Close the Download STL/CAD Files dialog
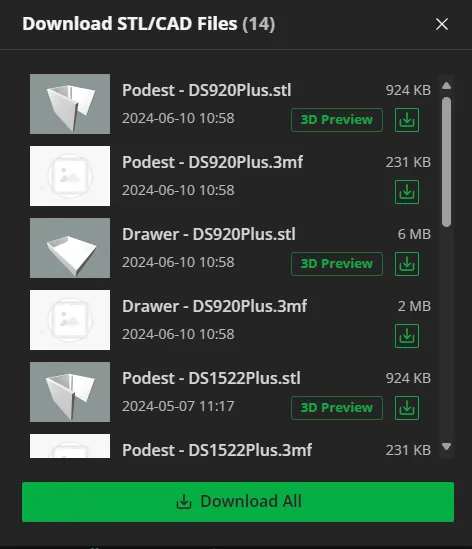Image resolution: width=472 pixels, height=549 pixels. 442,24
